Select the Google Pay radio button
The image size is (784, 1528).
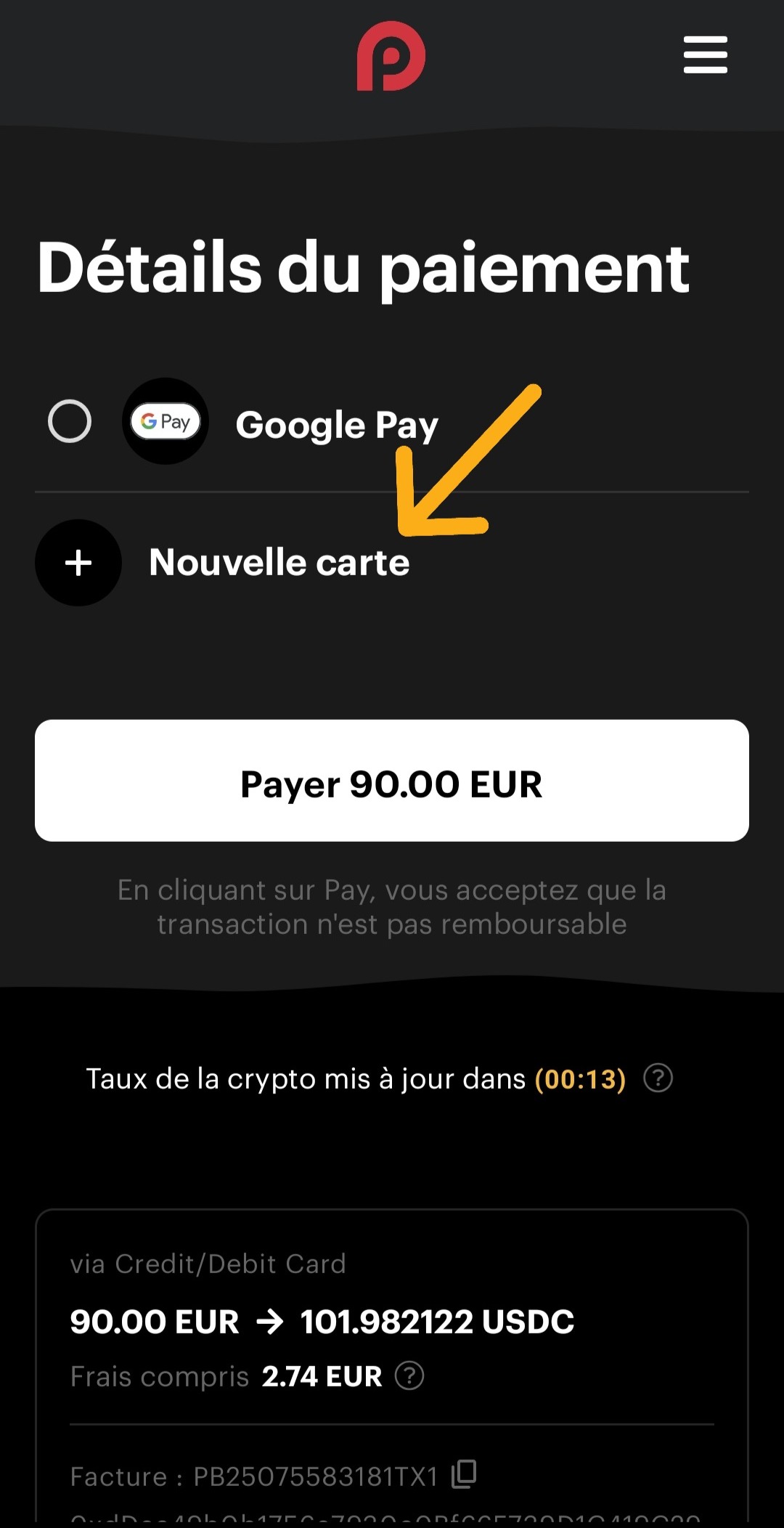(x=70, y=421)
